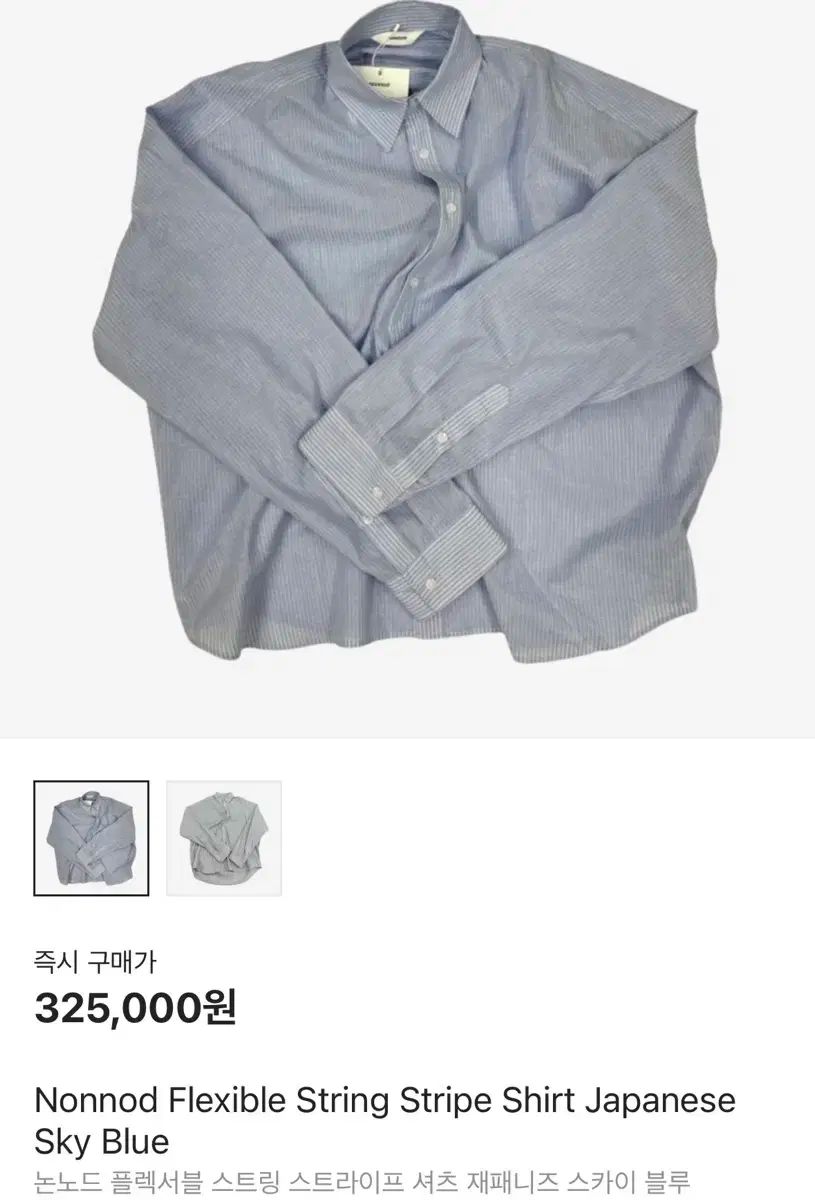View the second gray shirt thumbnail
815x1200 pixels.
coord(224,838)
